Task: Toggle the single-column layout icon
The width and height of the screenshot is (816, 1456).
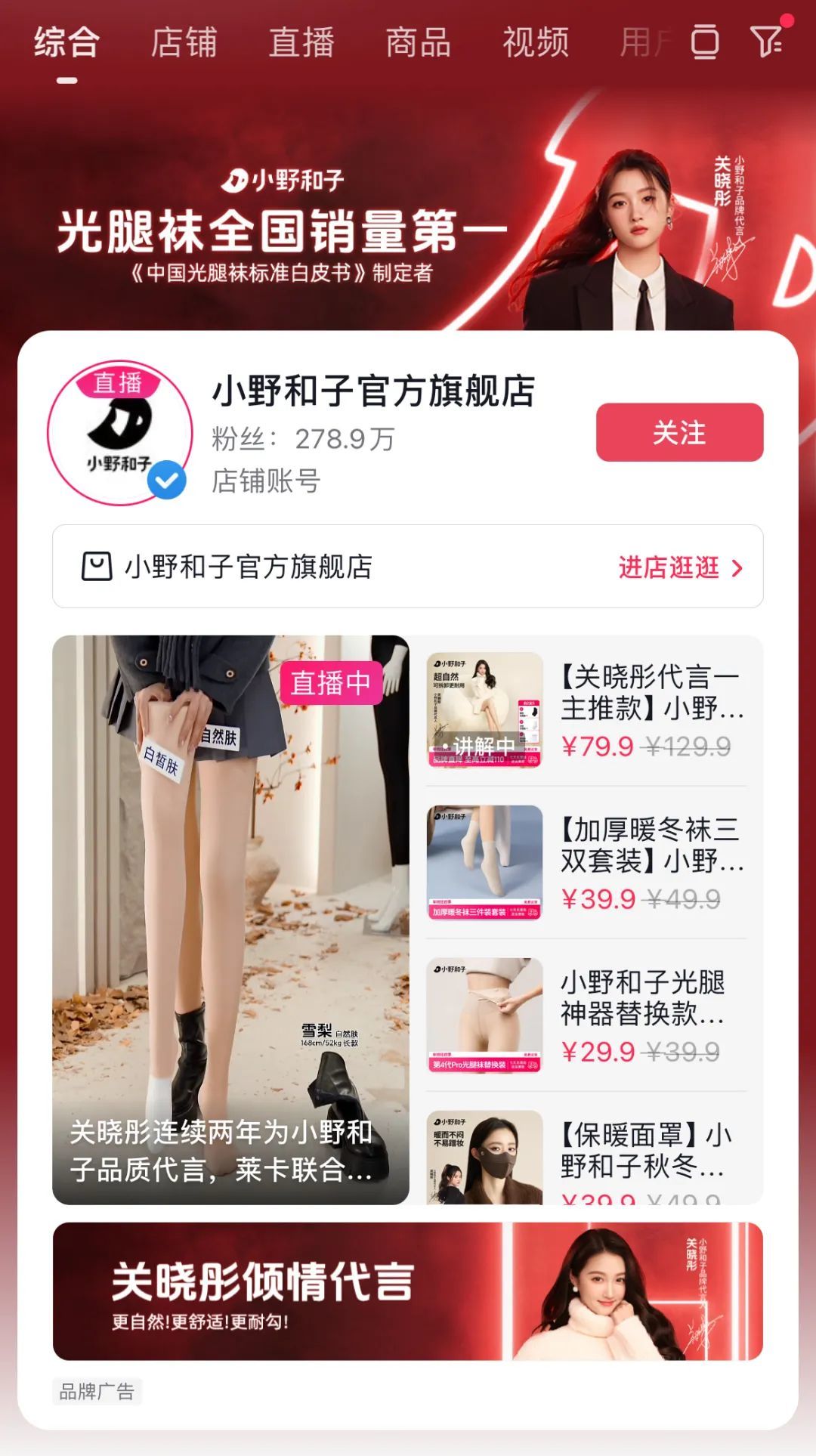Action: point(705,42)
